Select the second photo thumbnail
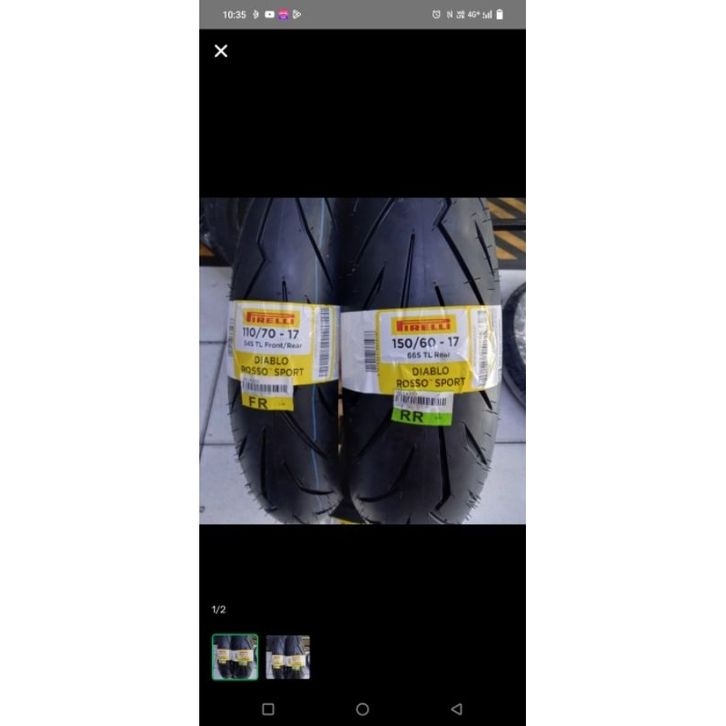The width and height of the screenshot is (726, 726). [287, 657]
